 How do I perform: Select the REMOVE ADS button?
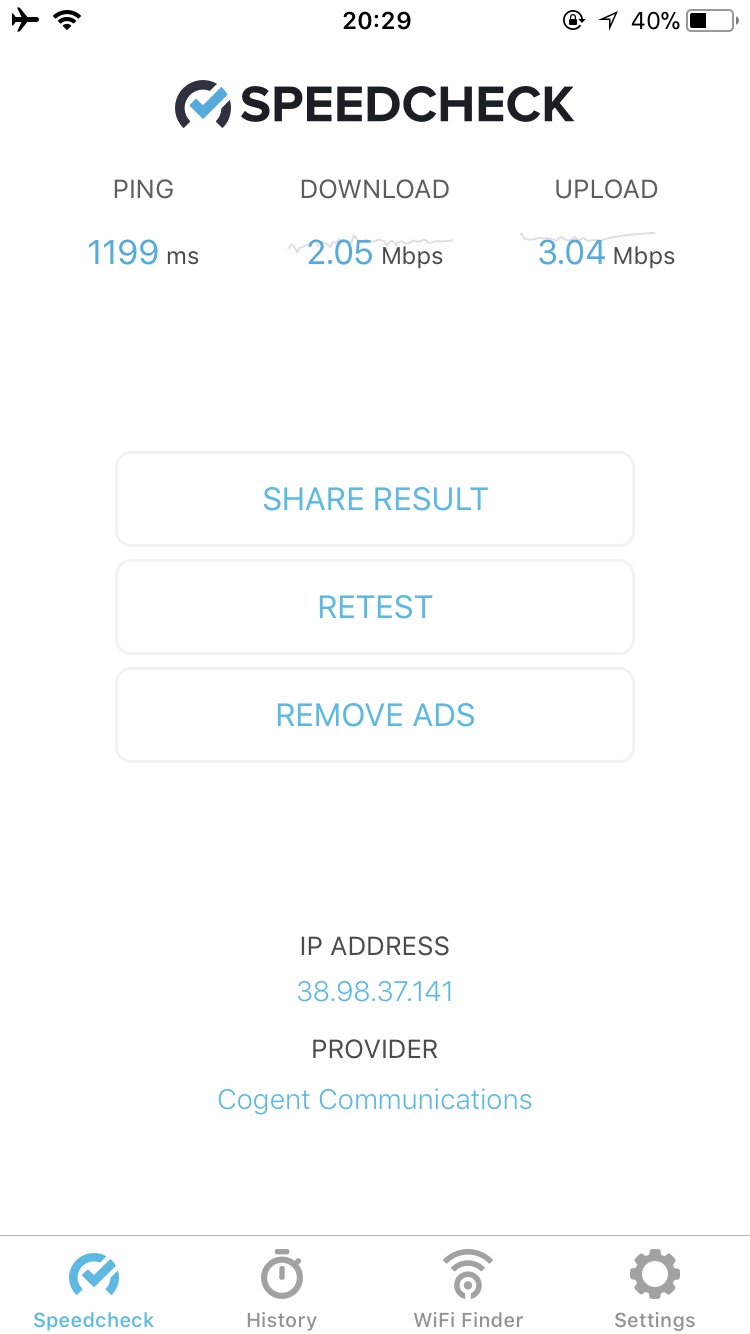tap(375, 715)
